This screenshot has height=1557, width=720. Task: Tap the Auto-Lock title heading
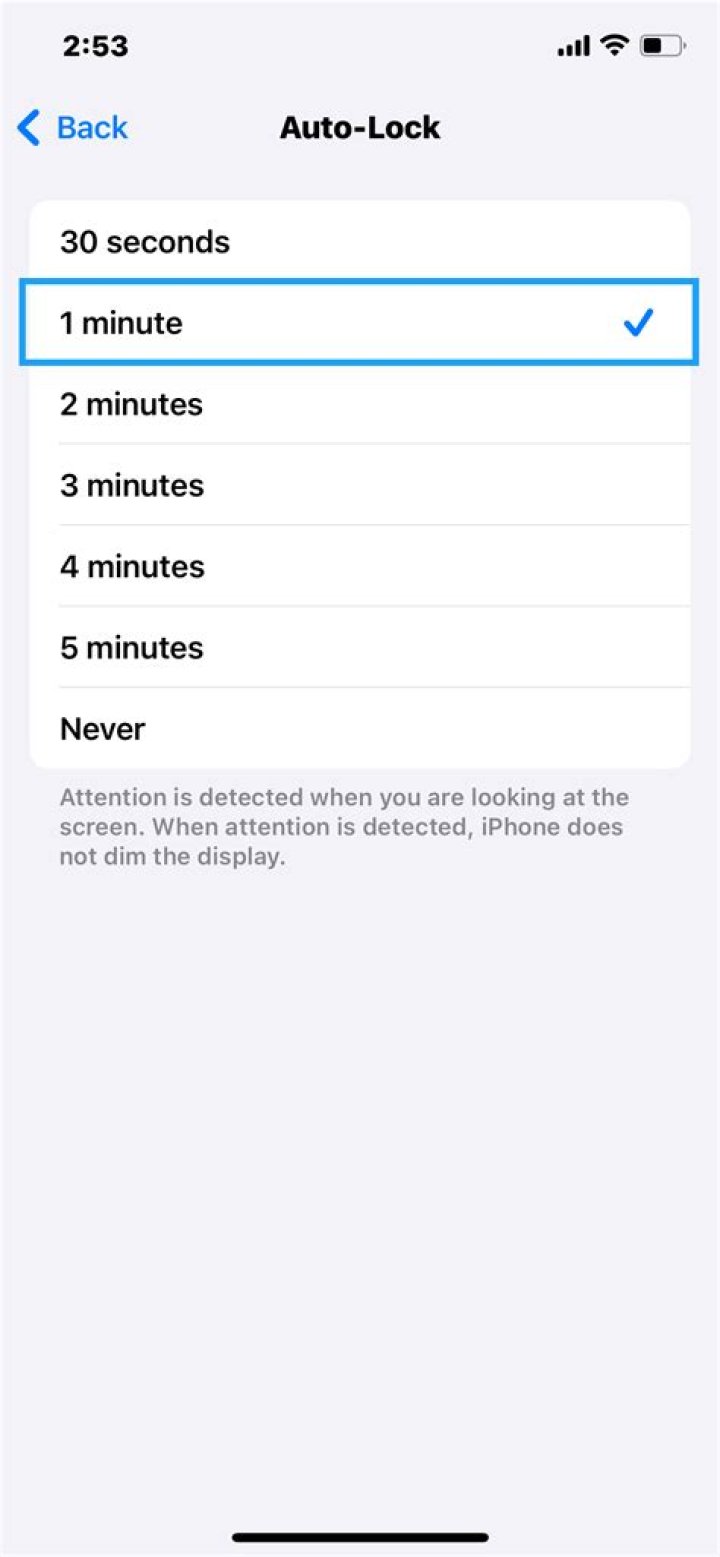(359, 127)
